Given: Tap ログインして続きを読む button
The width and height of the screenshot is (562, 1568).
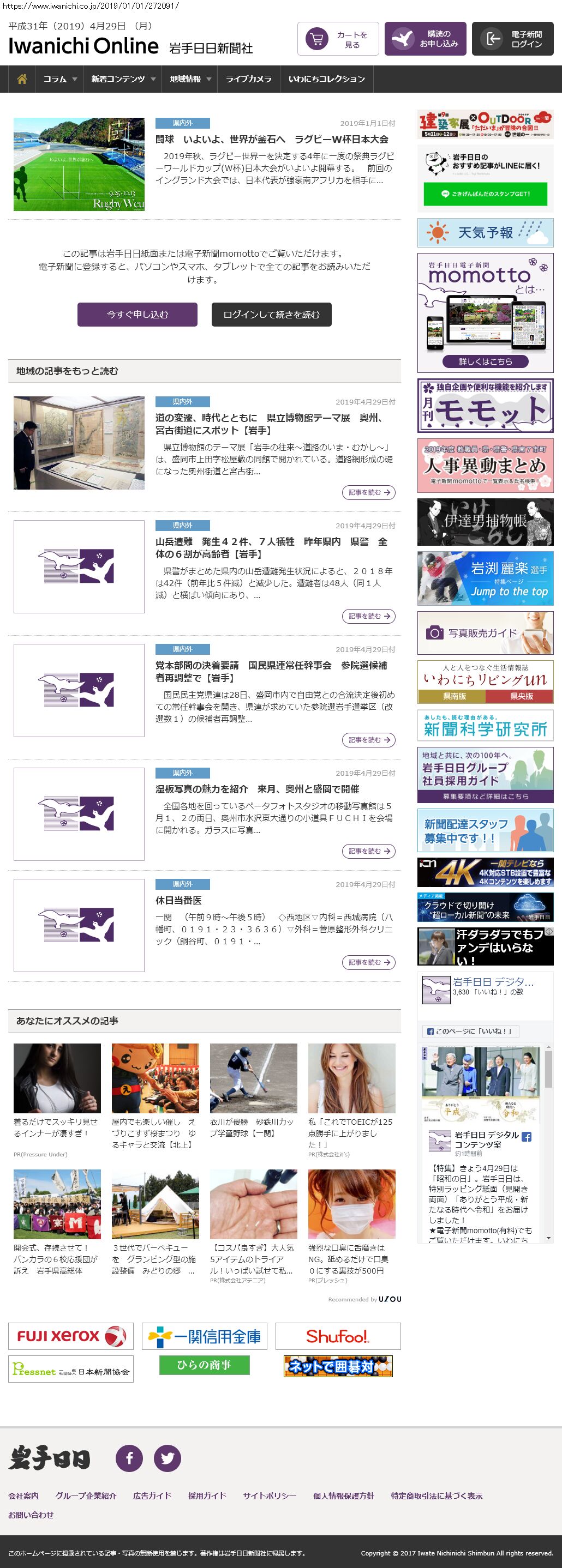Looking at the screenshot, I should coord(271,315).
